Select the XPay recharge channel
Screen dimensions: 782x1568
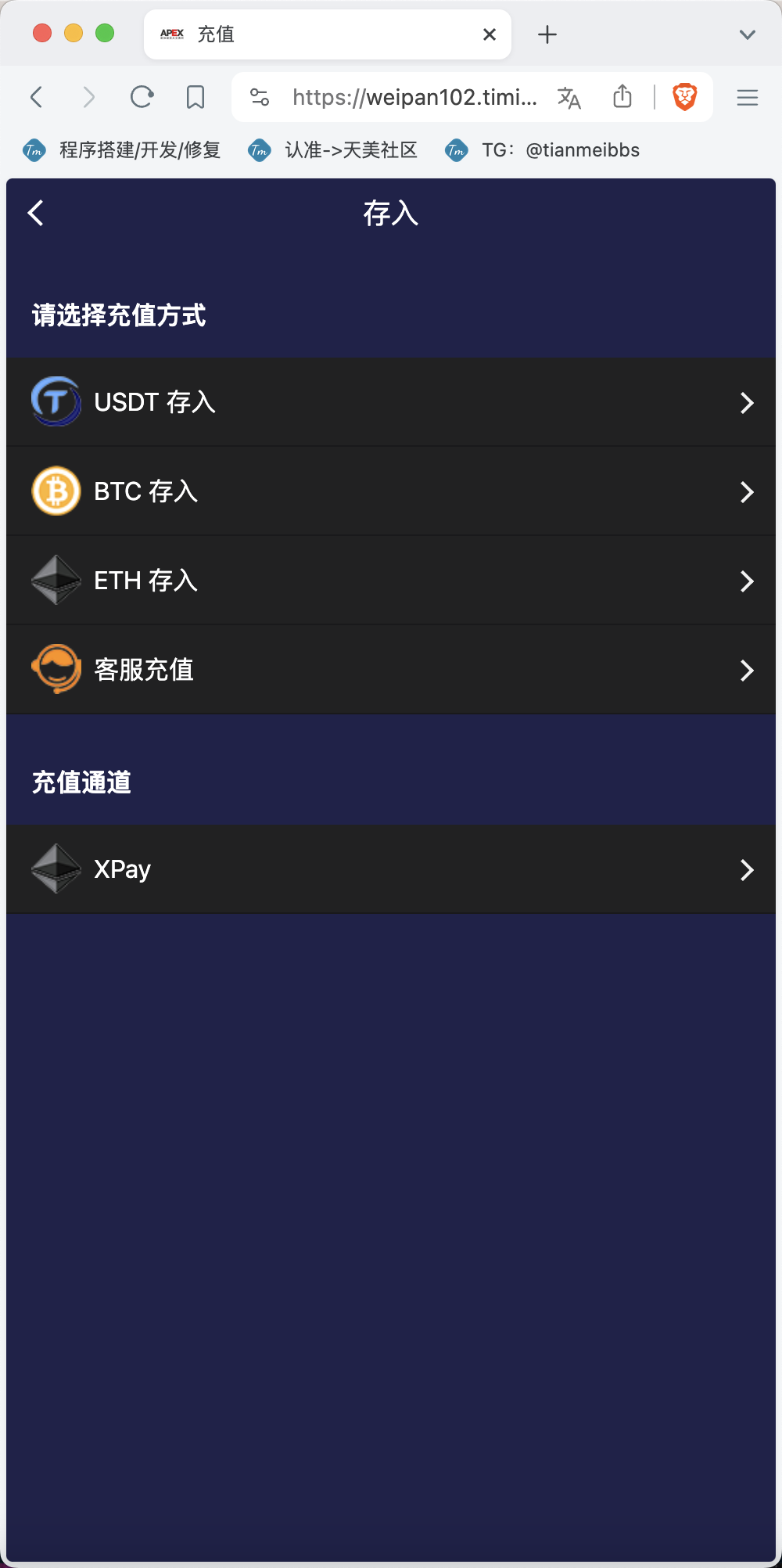point(391,869)
